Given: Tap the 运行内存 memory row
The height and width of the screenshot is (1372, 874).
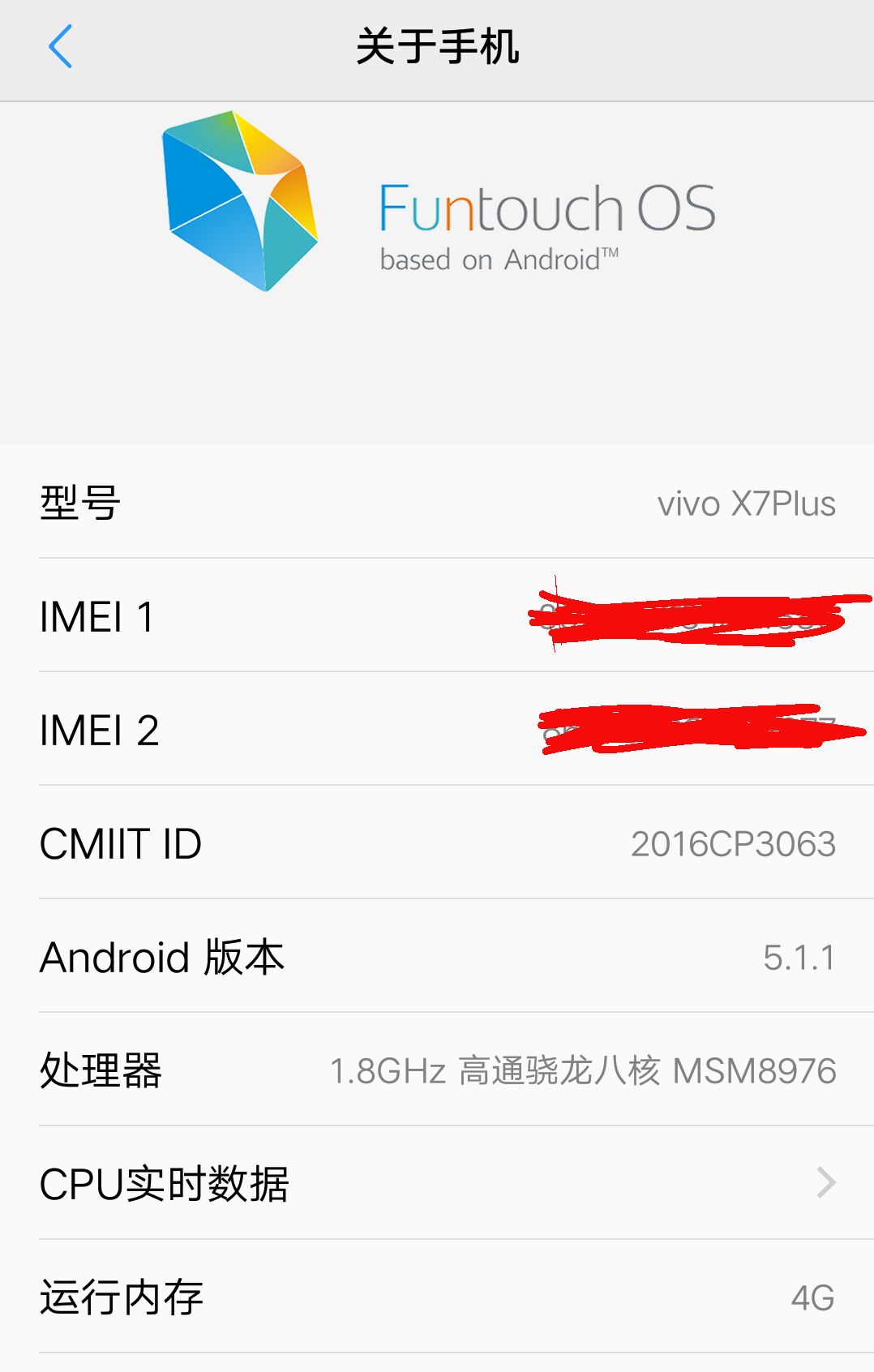Looking at the screenshot, I should 438,1298.
